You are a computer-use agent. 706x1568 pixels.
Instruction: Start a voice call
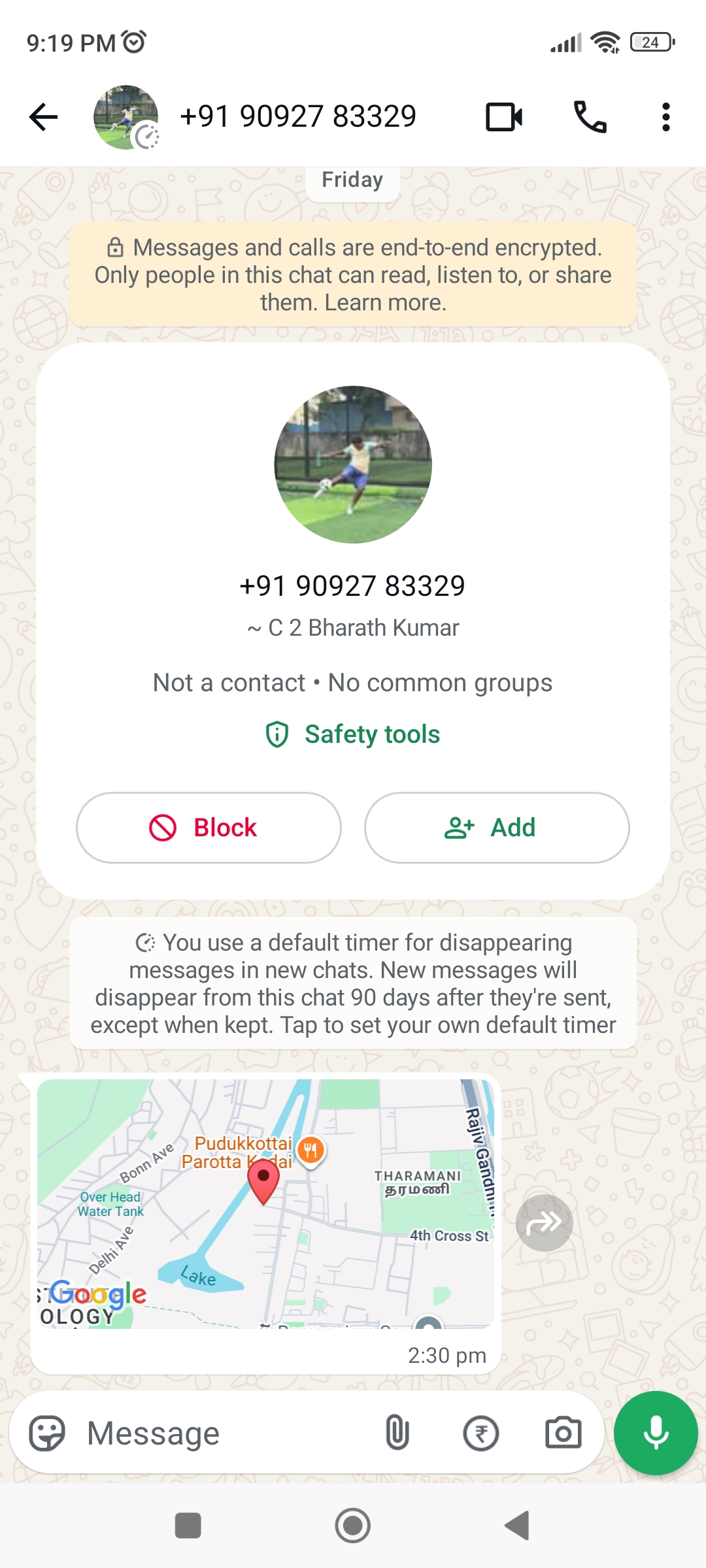(590, 118)
